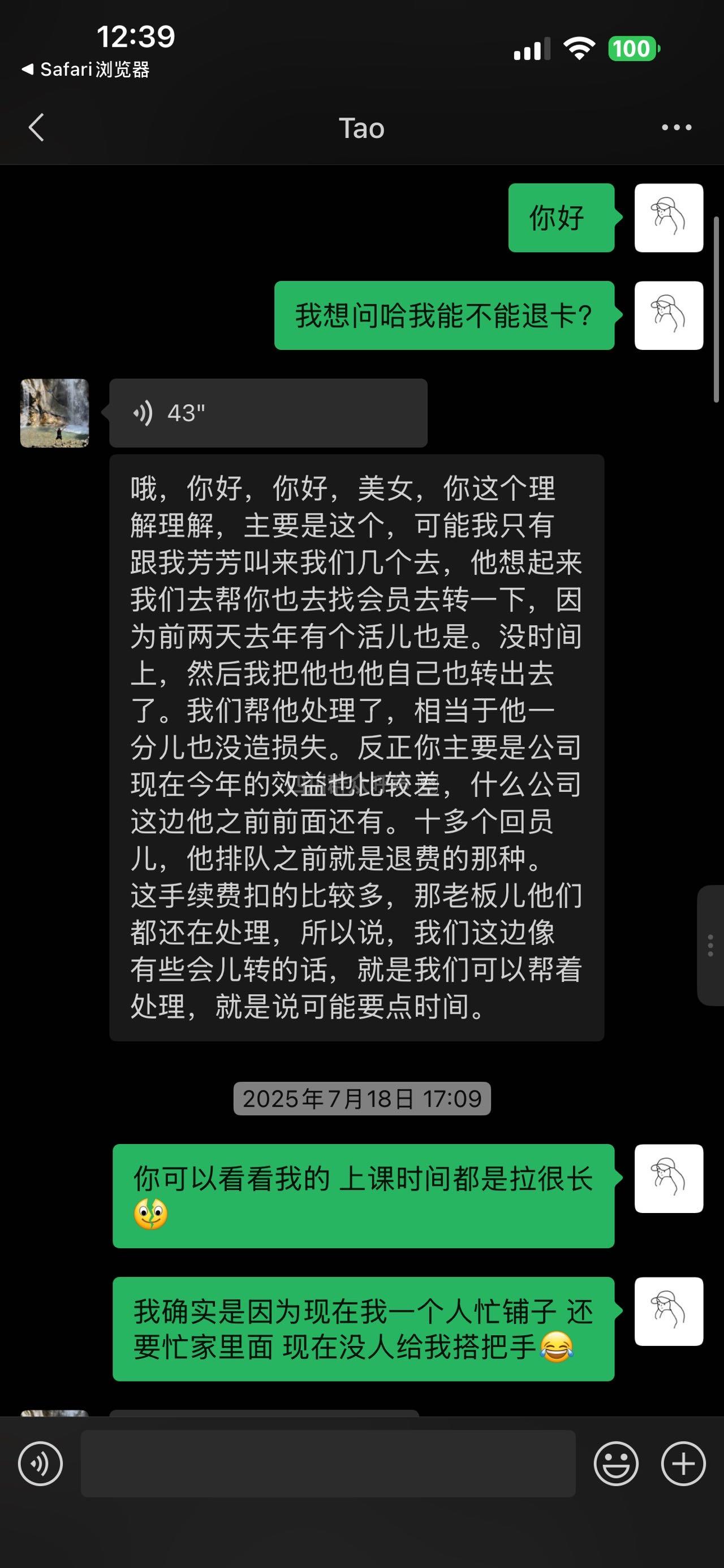Switch to voice input mode

(40, 1464)
